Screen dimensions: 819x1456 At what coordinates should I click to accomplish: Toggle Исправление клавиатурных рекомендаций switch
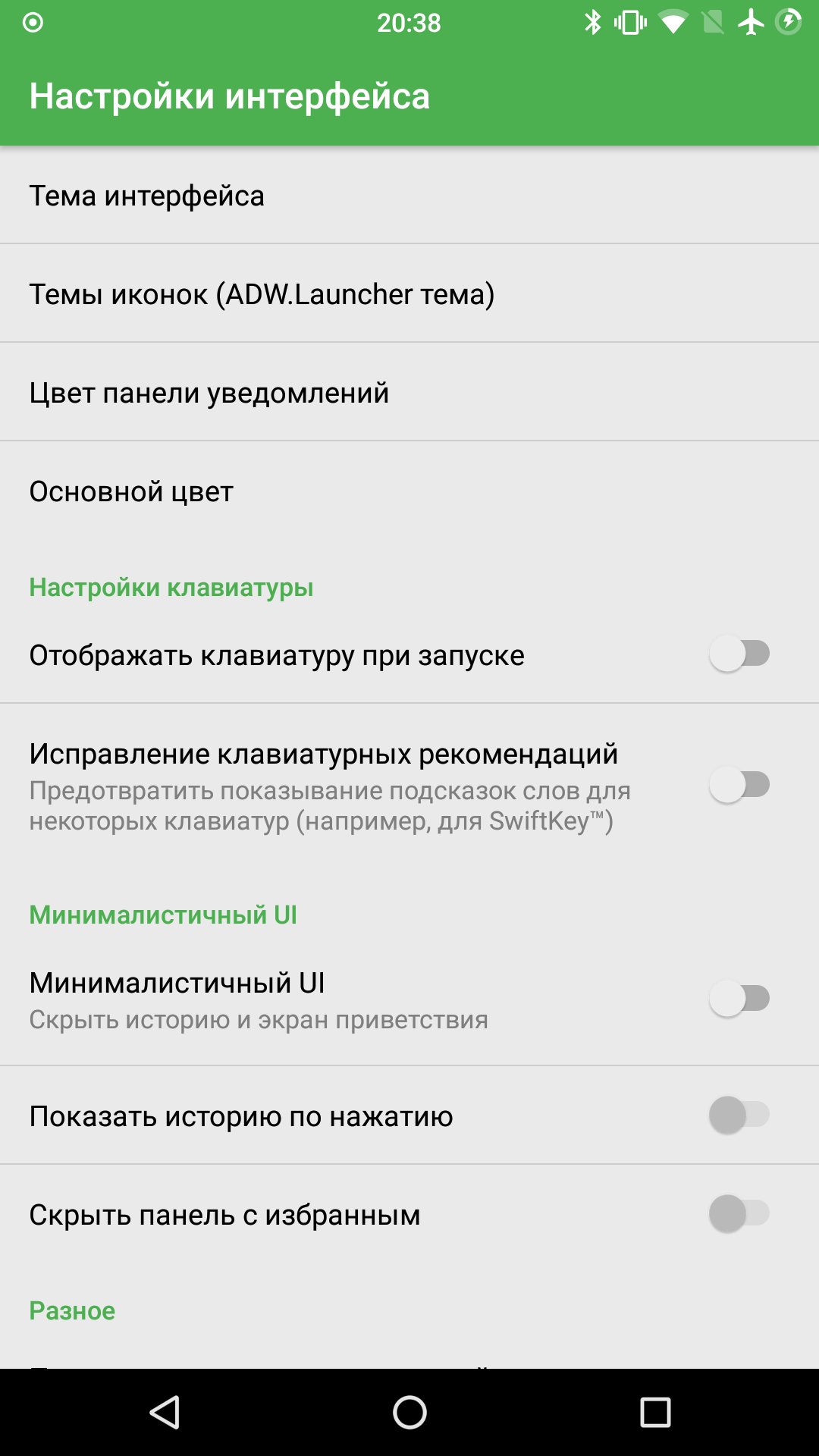pos(739,785)
